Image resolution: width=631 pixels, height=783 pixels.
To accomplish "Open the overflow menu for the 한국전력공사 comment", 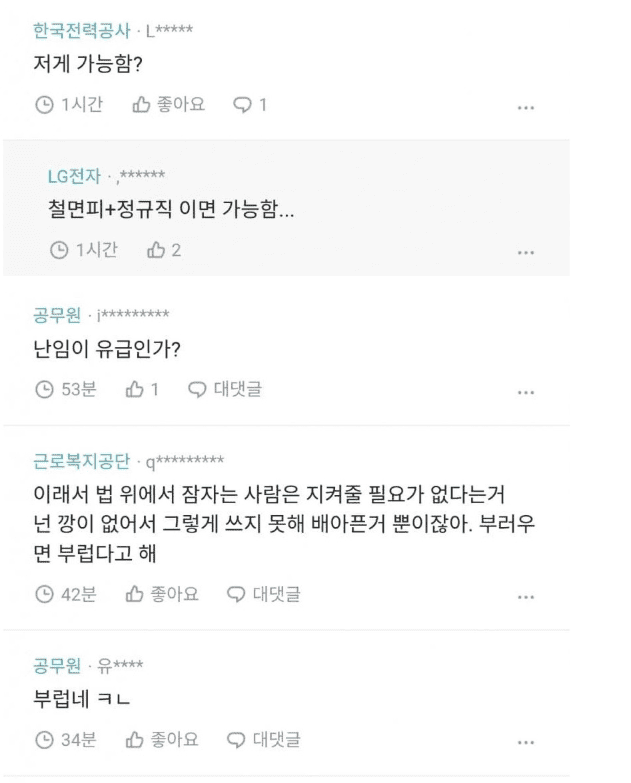I will (x=526, y=108).
